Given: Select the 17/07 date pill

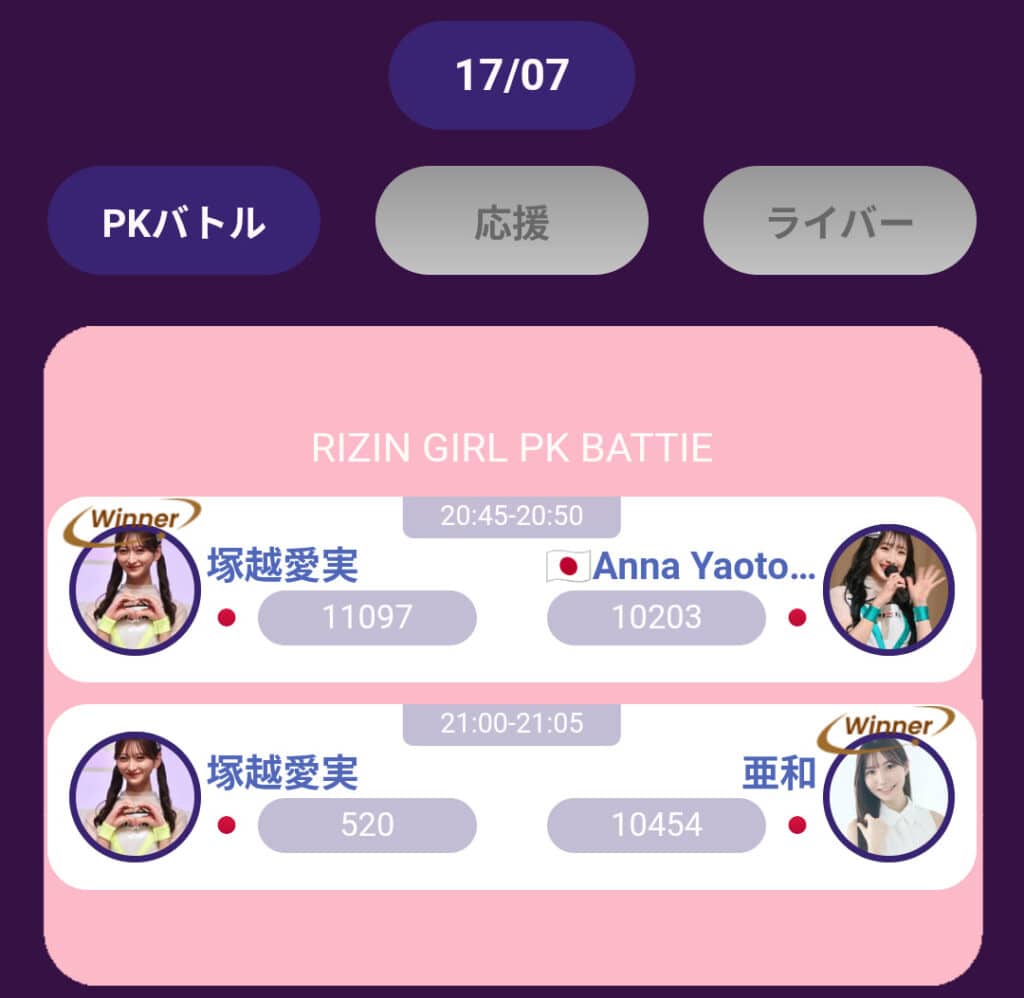Looking at the screenshot, I should 511,75.
